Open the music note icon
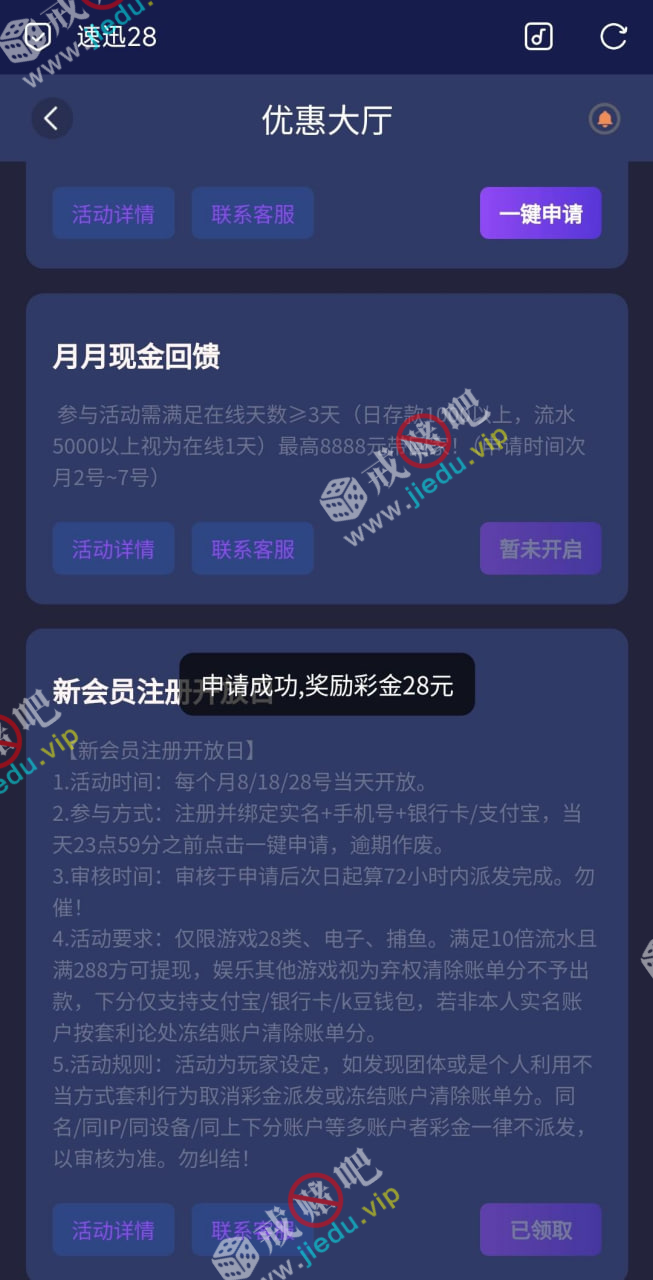This screenshot has width=653, height=1280. pos(538,38)
